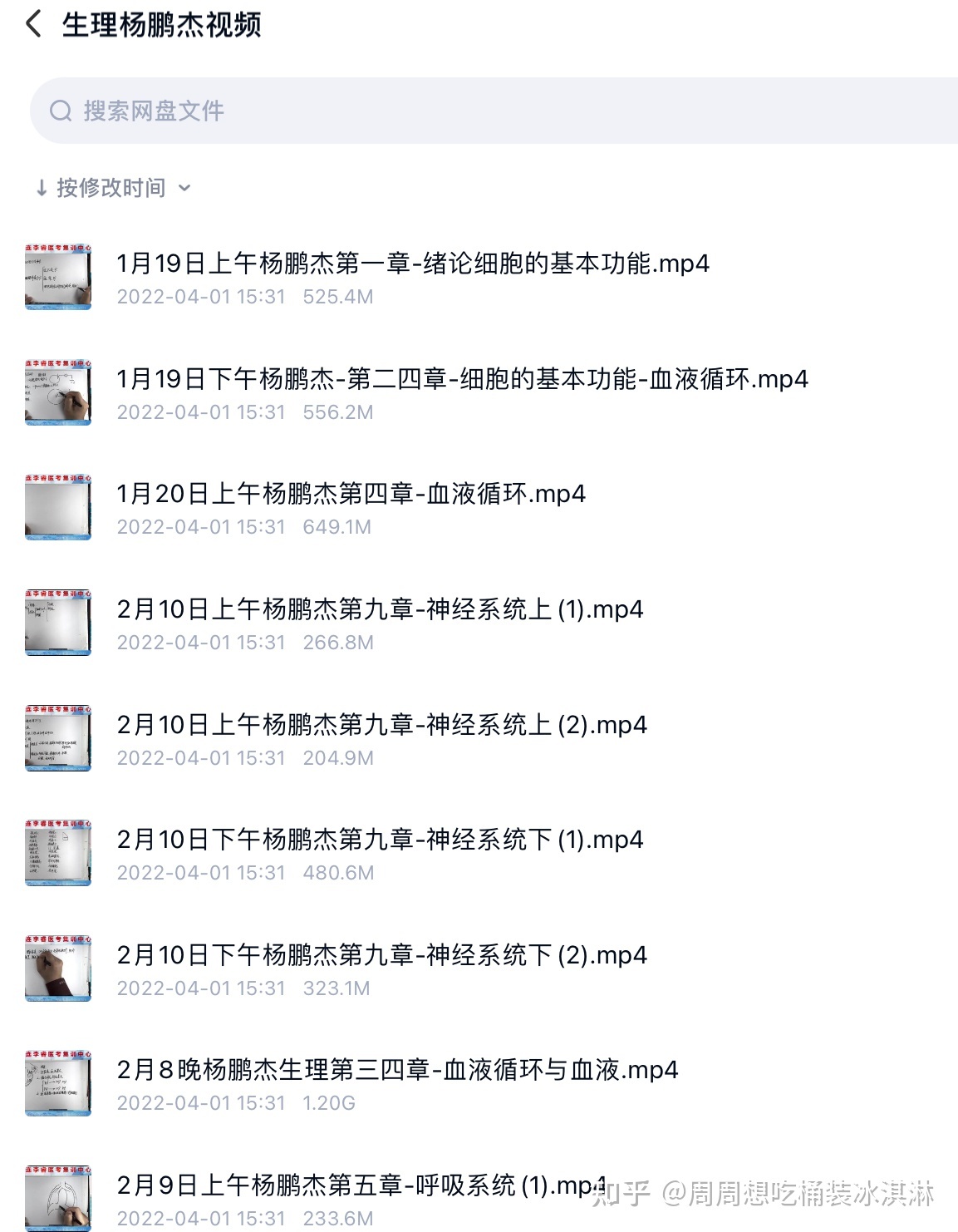The height and width of the screenshot is (1232, 958).
Task: Open 1月20日上午杨鹏杰第四章-血液循环.mp4
Action: click(x=351, y=495)
